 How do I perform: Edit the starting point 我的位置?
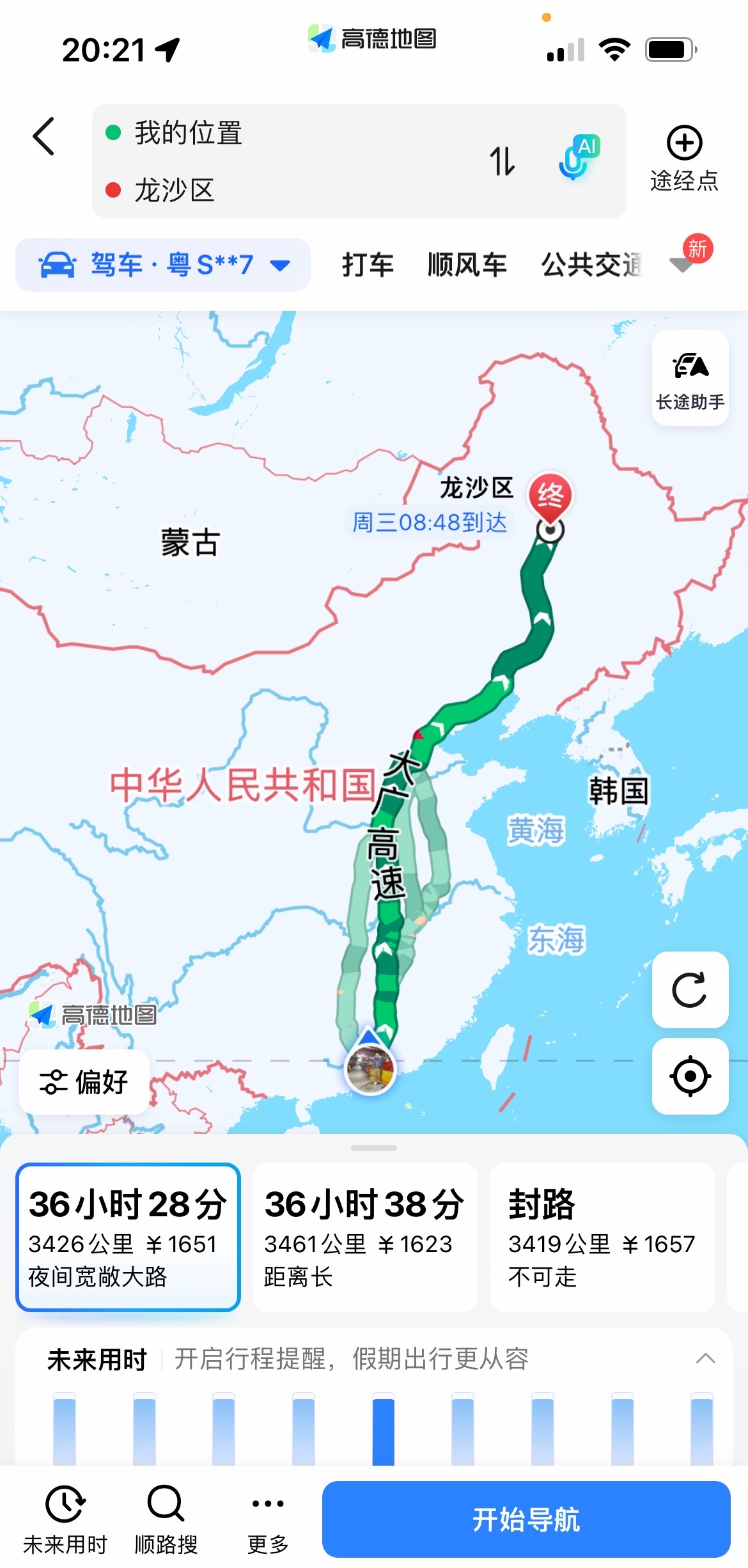188,133
